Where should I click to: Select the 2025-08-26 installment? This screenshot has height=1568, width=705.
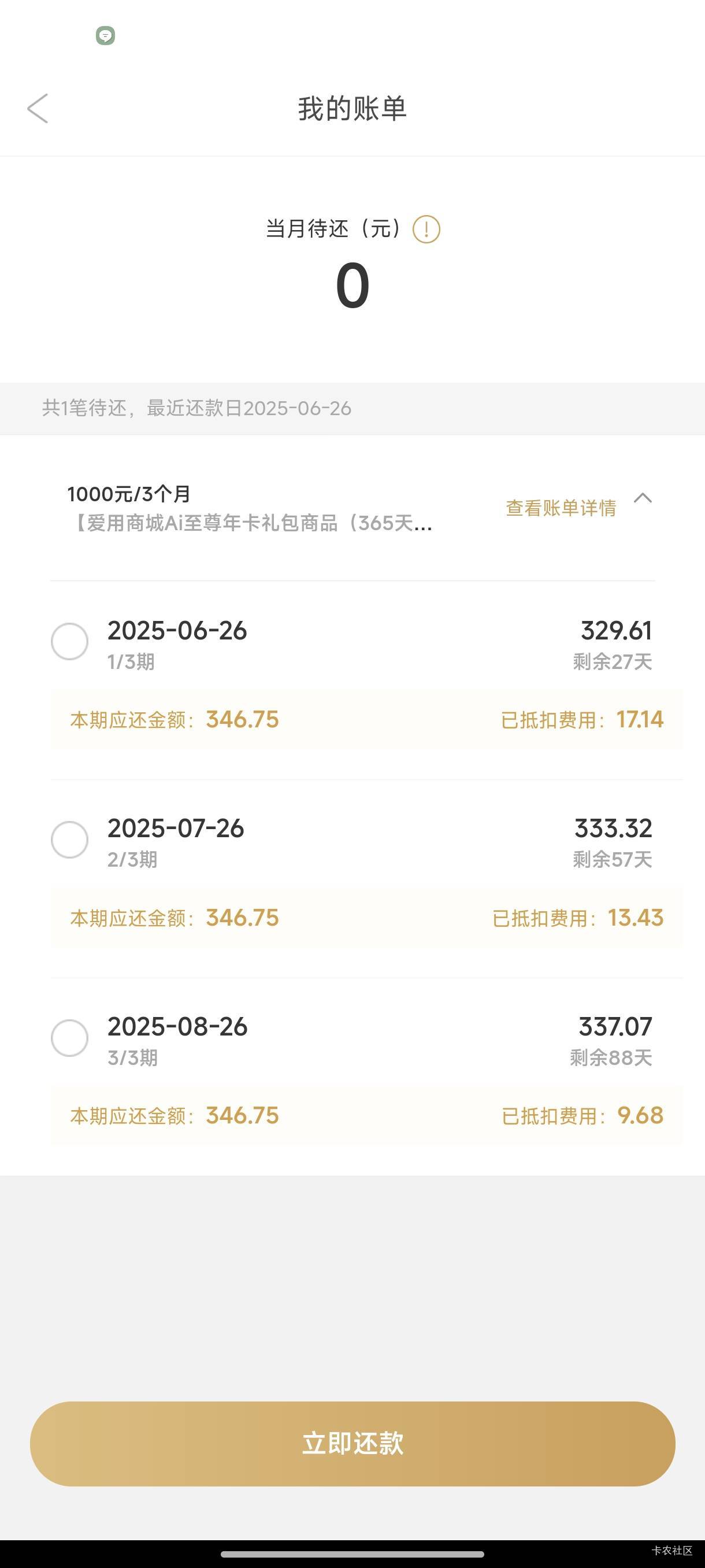coord(69,1038)
